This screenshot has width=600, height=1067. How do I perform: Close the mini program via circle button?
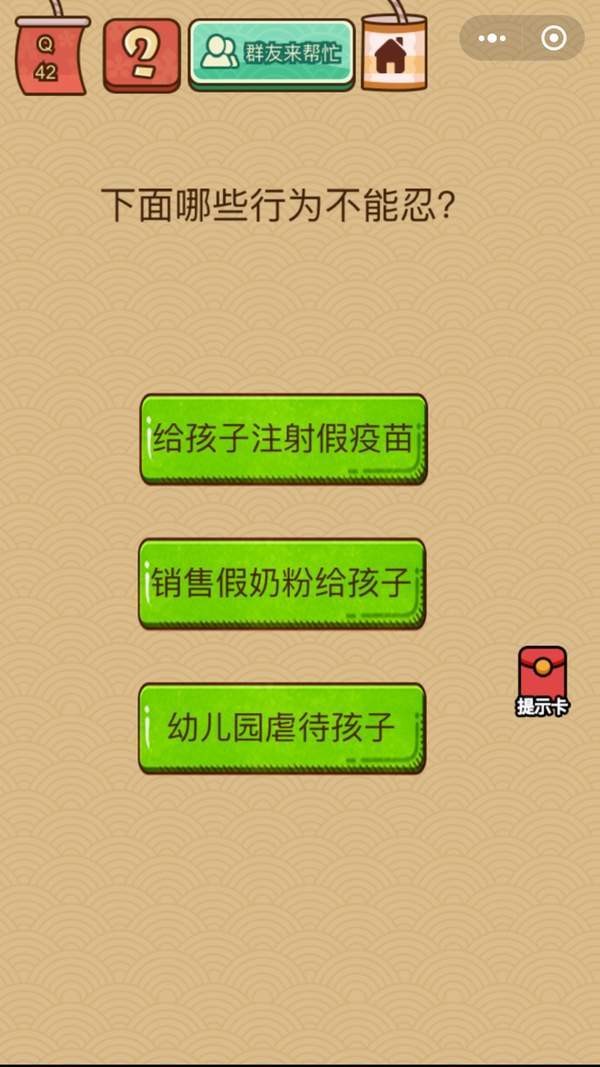553,39
